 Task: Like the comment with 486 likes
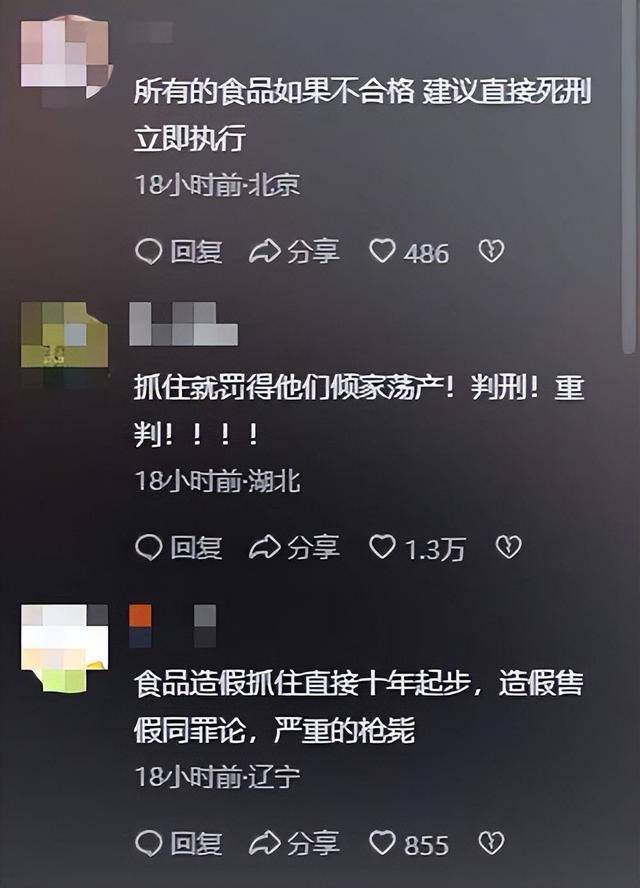tap(383, 252)
